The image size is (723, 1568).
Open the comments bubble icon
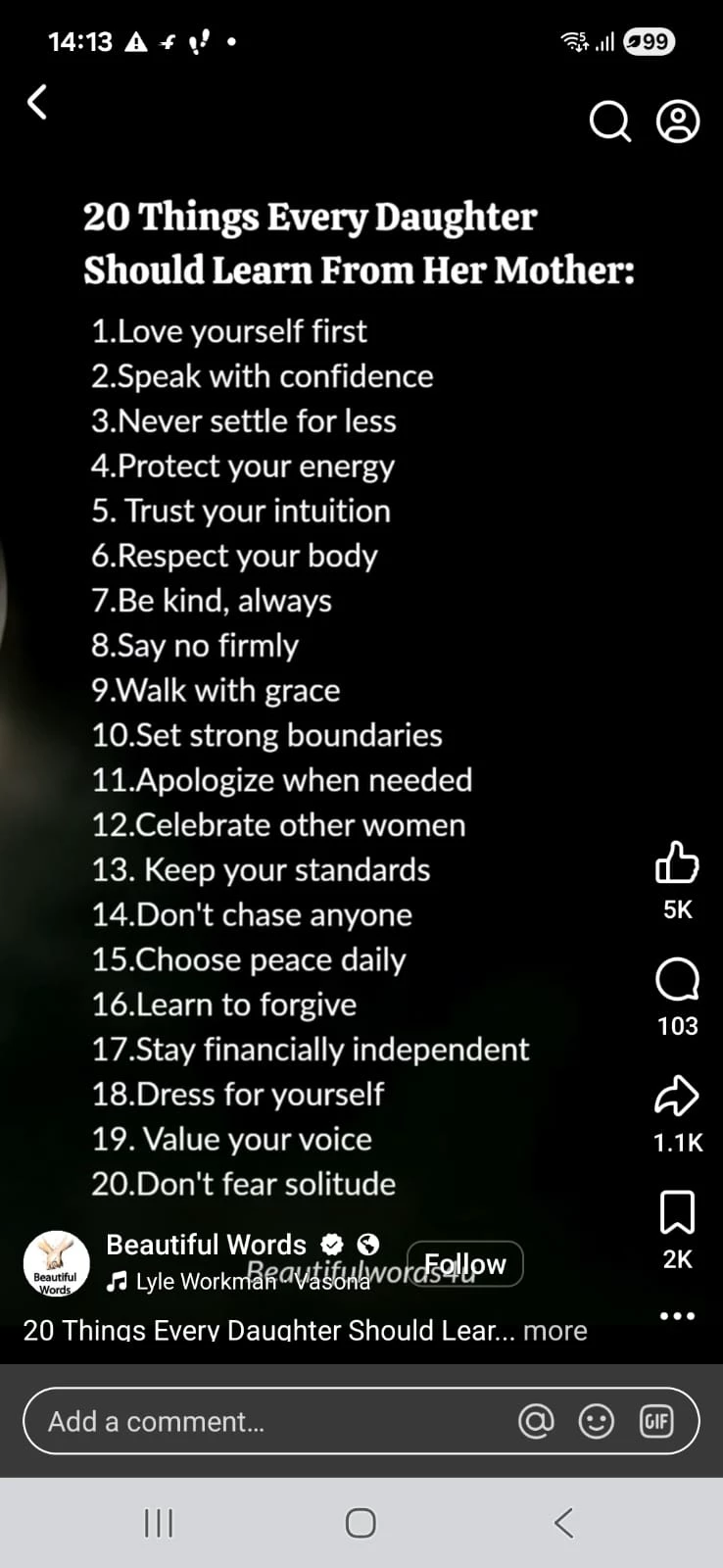click(677, 980)
